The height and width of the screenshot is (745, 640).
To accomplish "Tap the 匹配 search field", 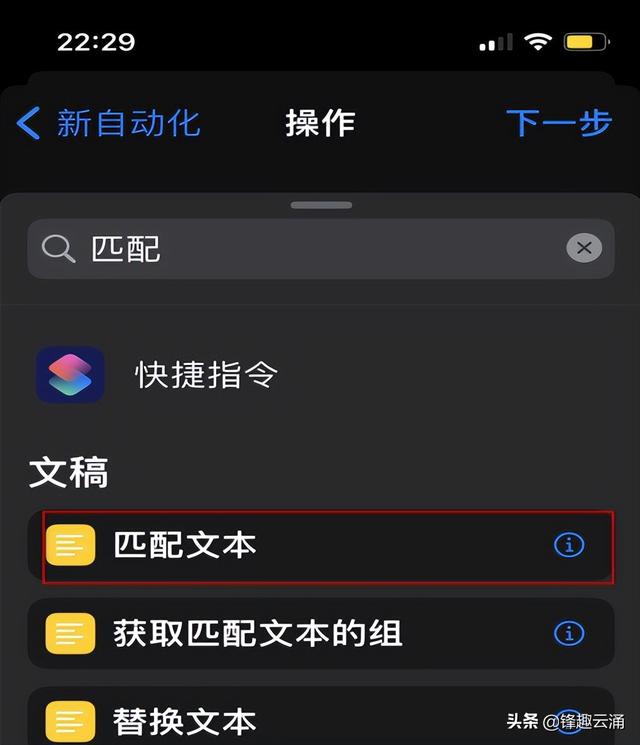I will point(300,248).
